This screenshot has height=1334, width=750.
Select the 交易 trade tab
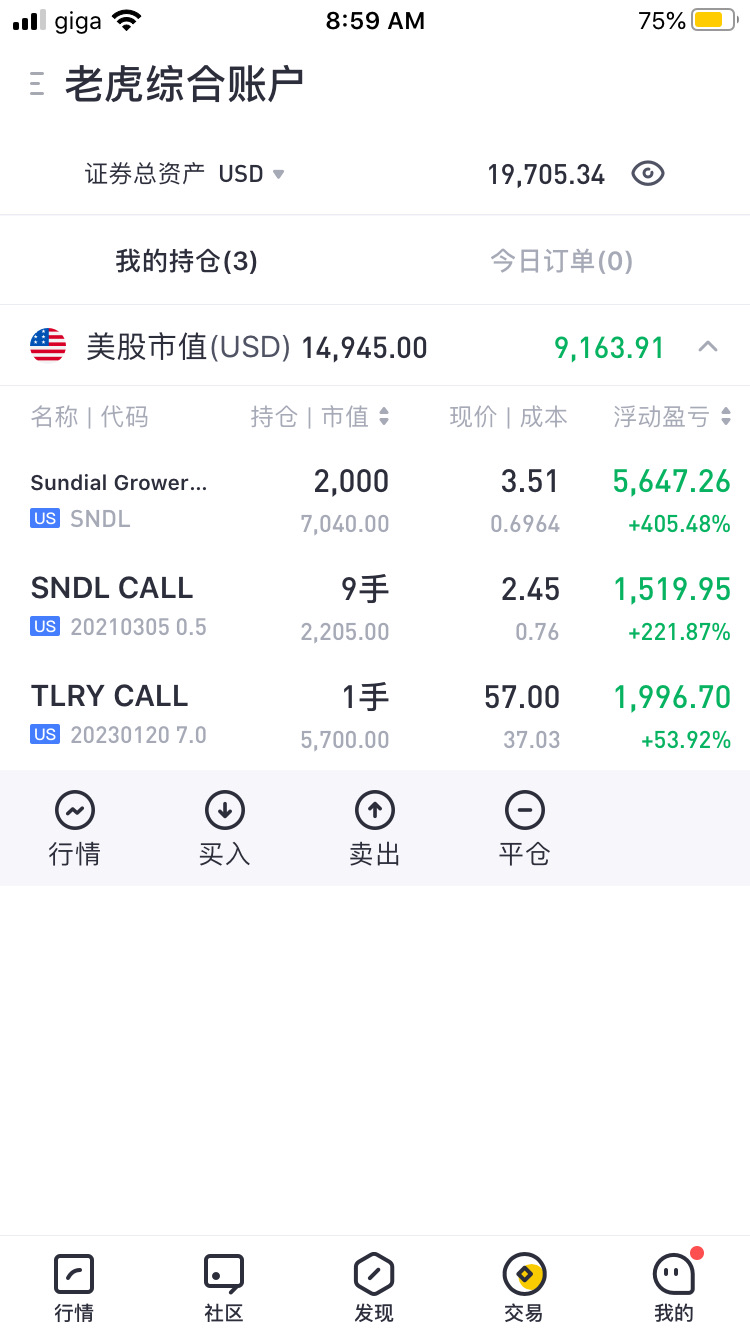[524, 1288]
